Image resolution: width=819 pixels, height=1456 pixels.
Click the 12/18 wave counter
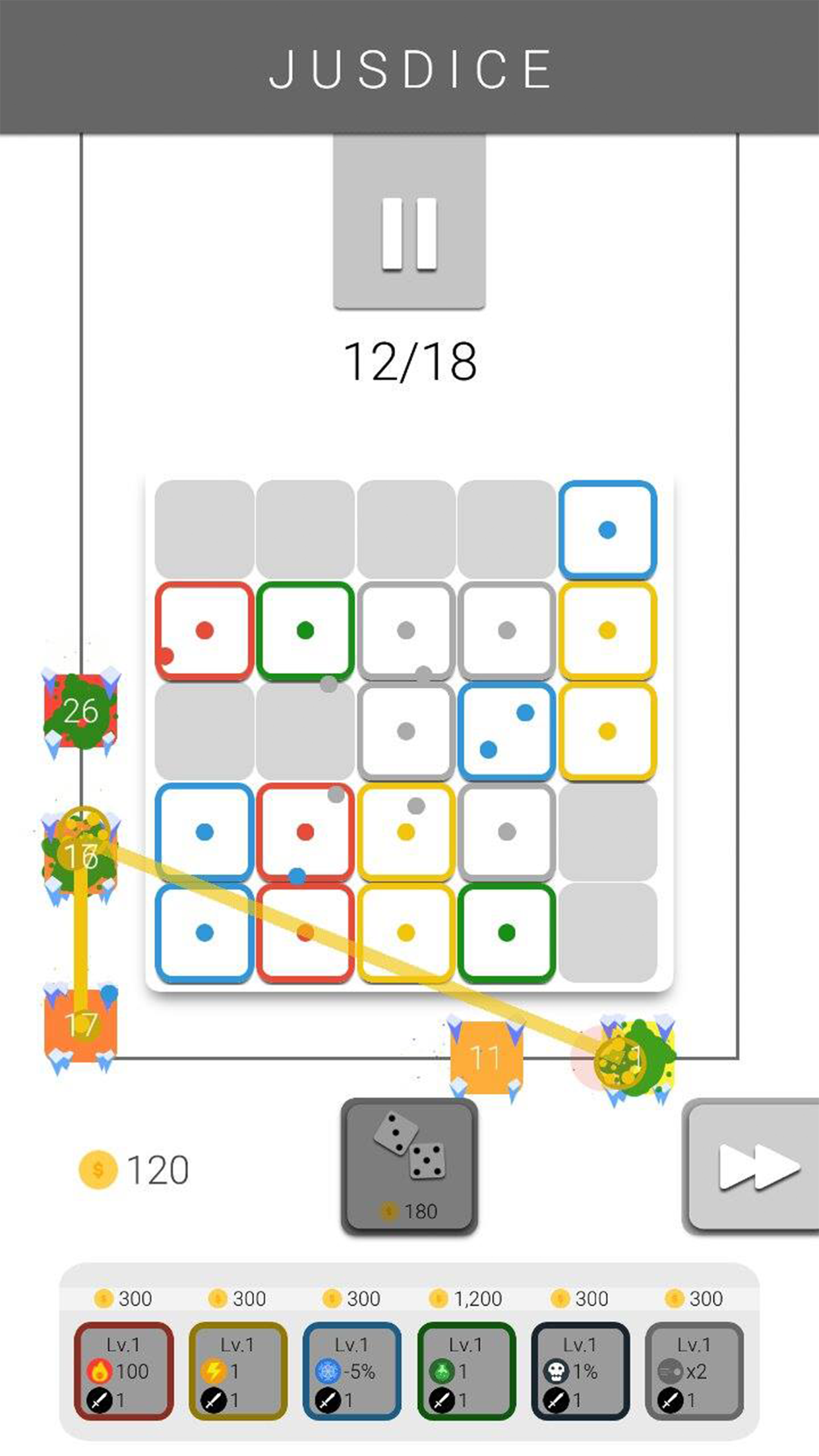409,359
